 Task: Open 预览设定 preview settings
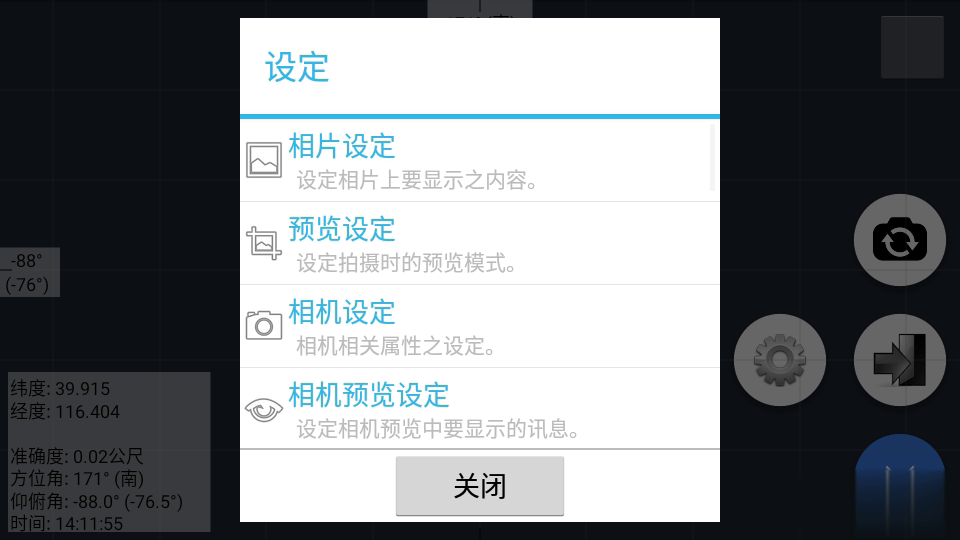coord(478,243)
